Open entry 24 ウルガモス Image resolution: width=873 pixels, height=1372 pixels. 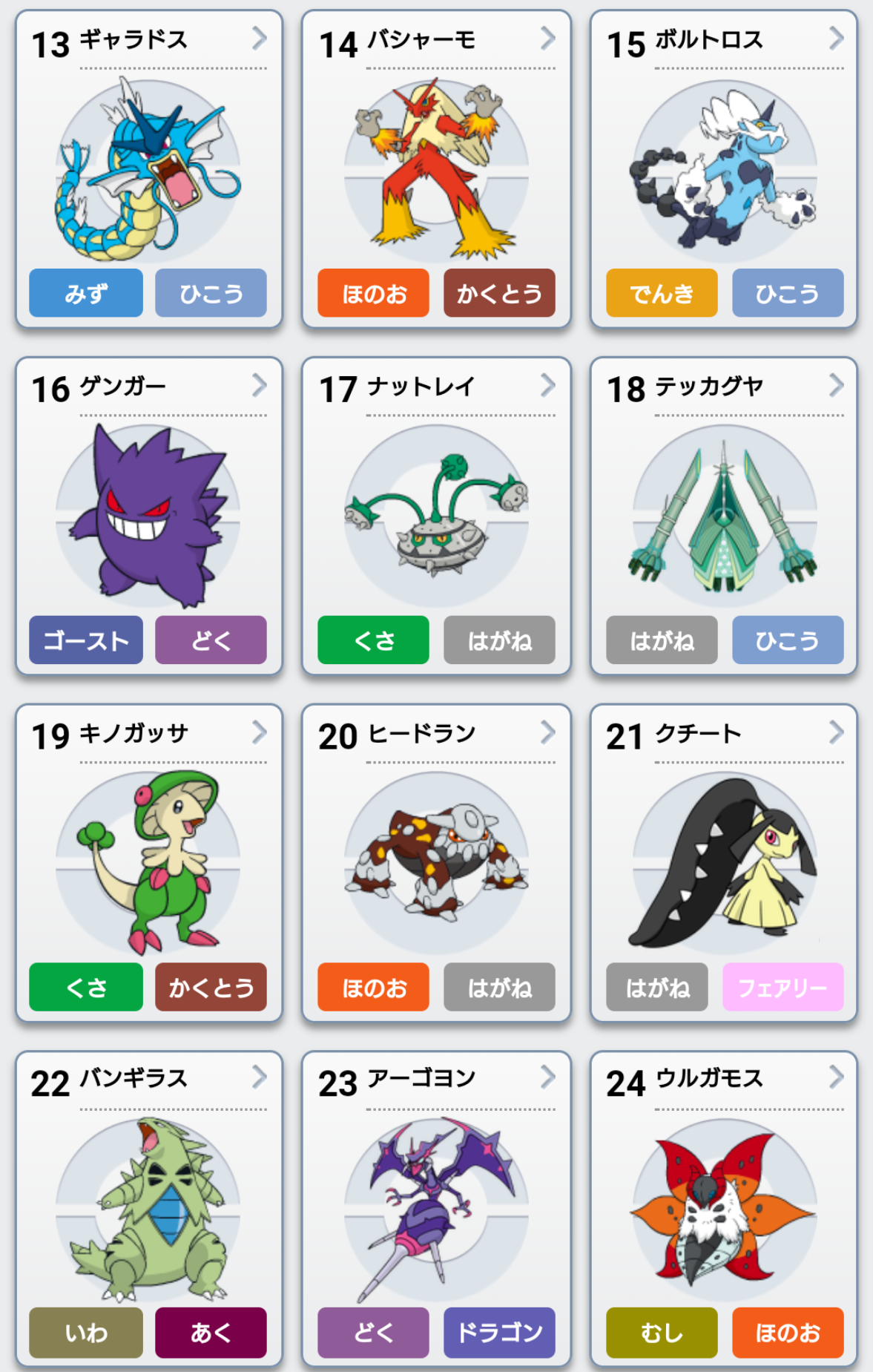[x=724, y=1208]
